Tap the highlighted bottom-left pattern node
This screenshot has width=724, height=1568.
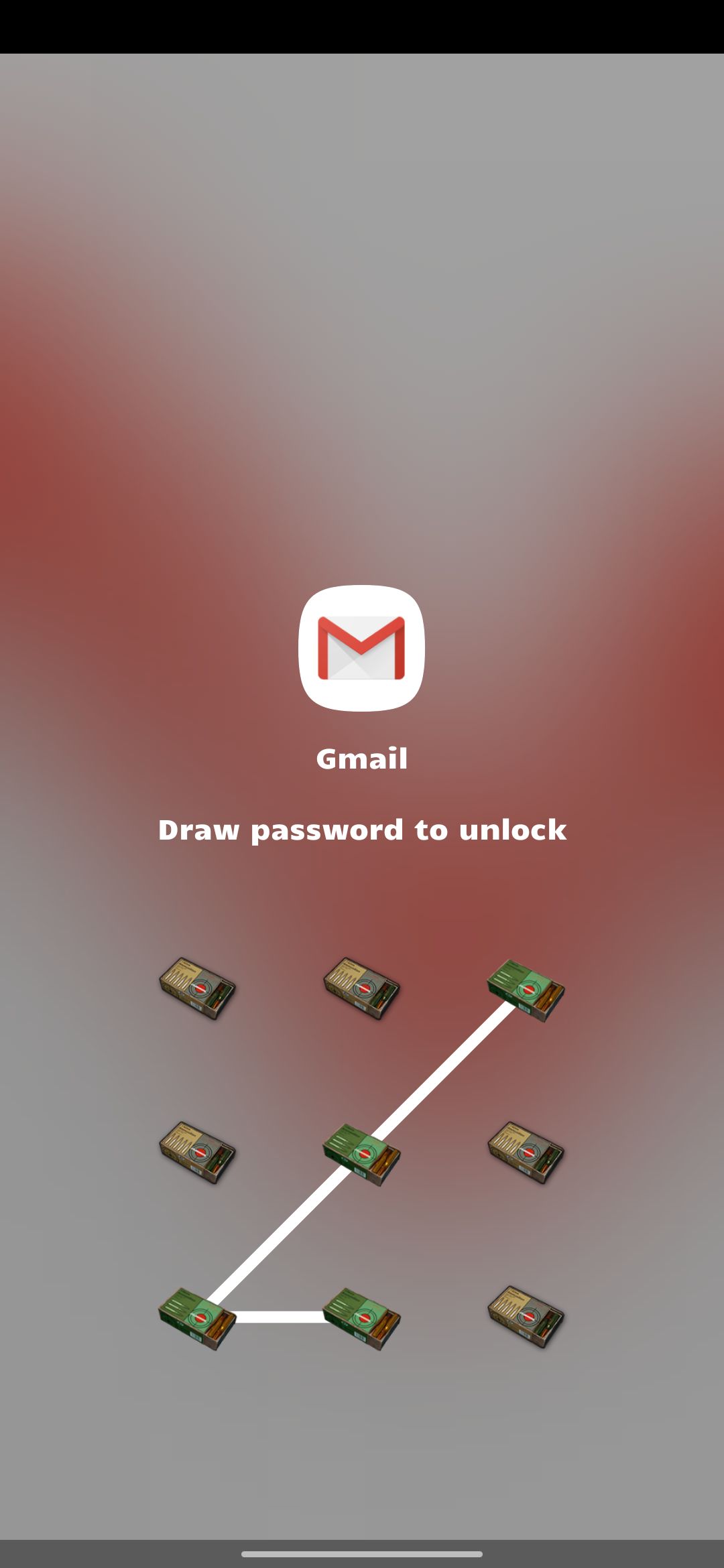197,1318
